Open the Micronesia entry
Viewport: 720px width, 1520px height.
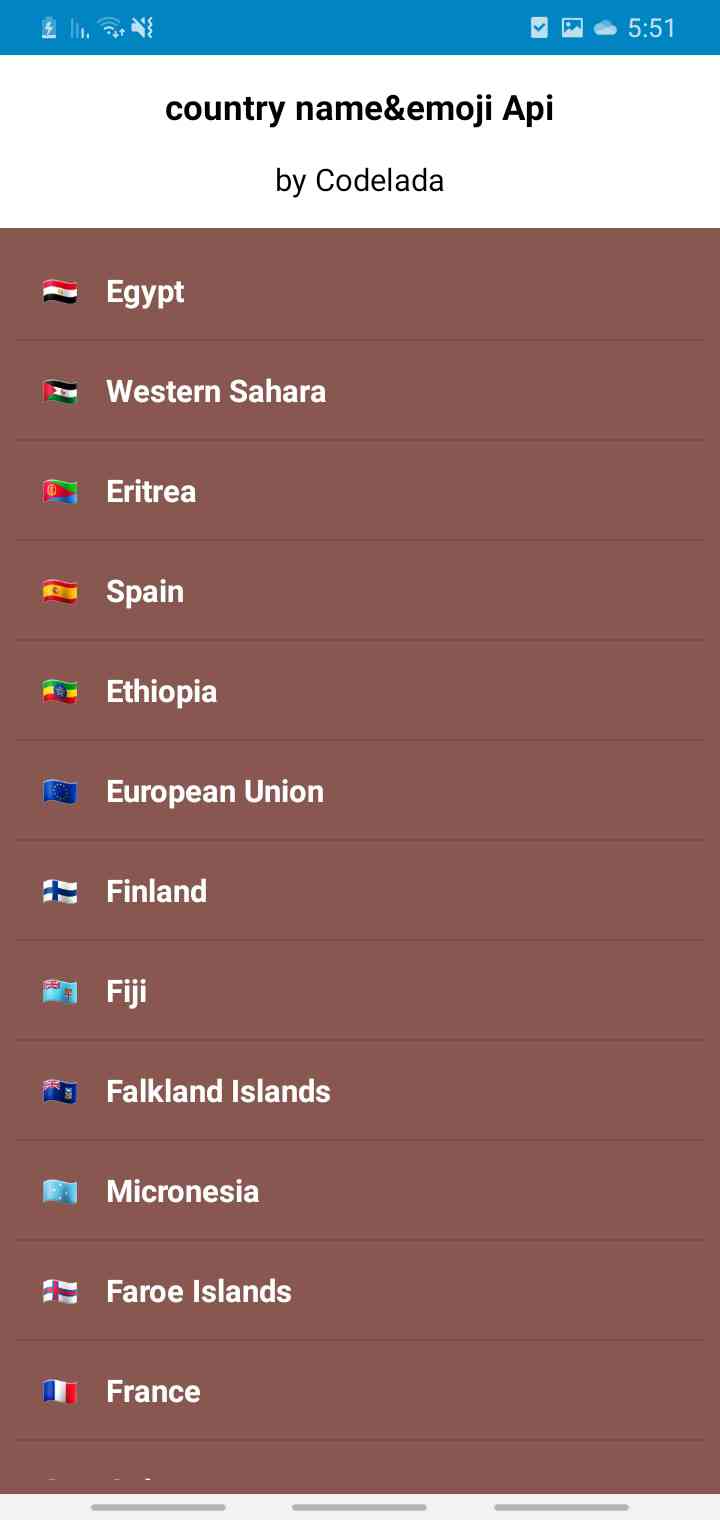click(360, 1191)
